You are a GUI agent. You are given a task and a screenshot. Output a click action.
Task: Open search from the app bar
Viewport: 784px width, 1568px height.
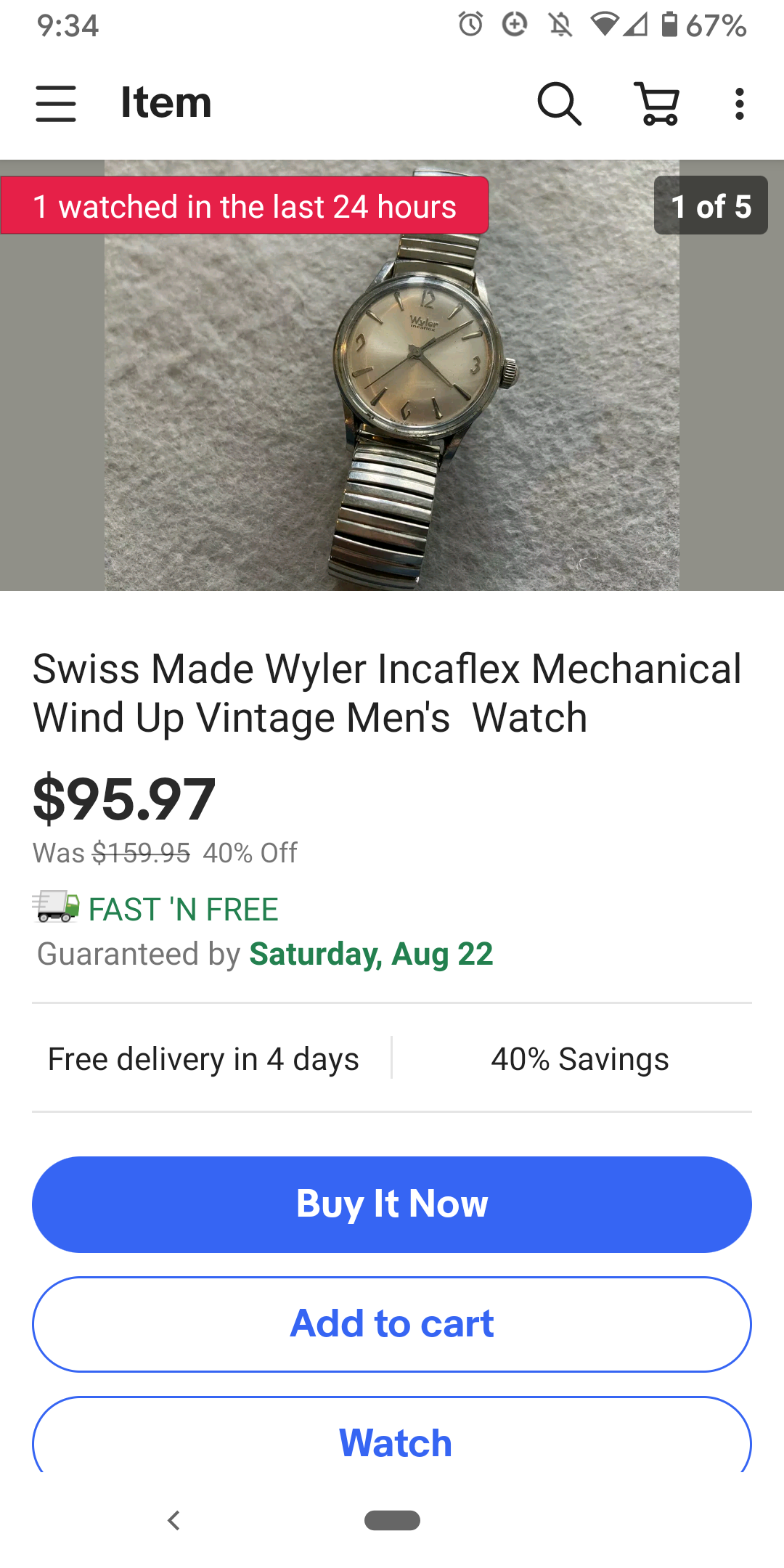(559, 103)
